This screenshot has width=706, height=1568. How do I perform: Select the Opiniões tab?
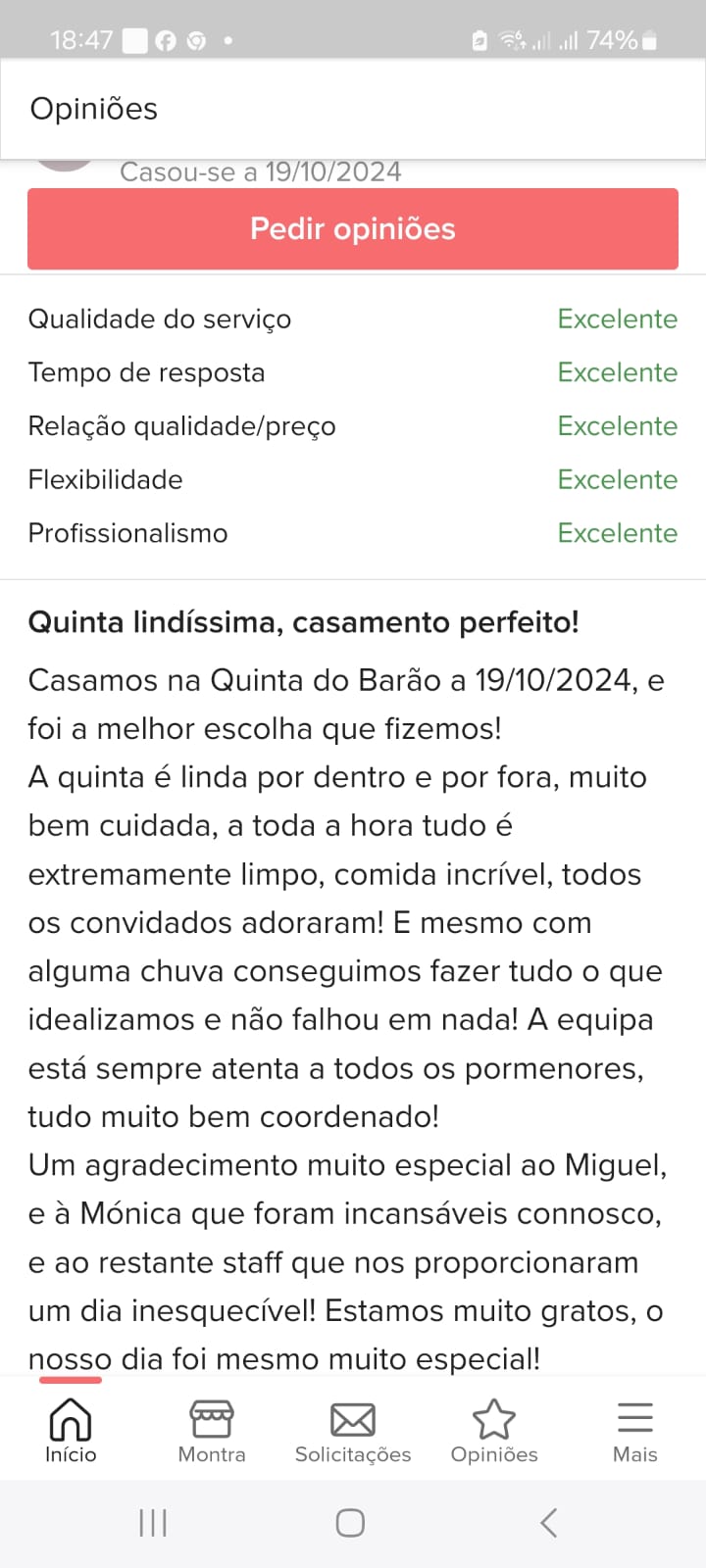(x=494, y=1431)
